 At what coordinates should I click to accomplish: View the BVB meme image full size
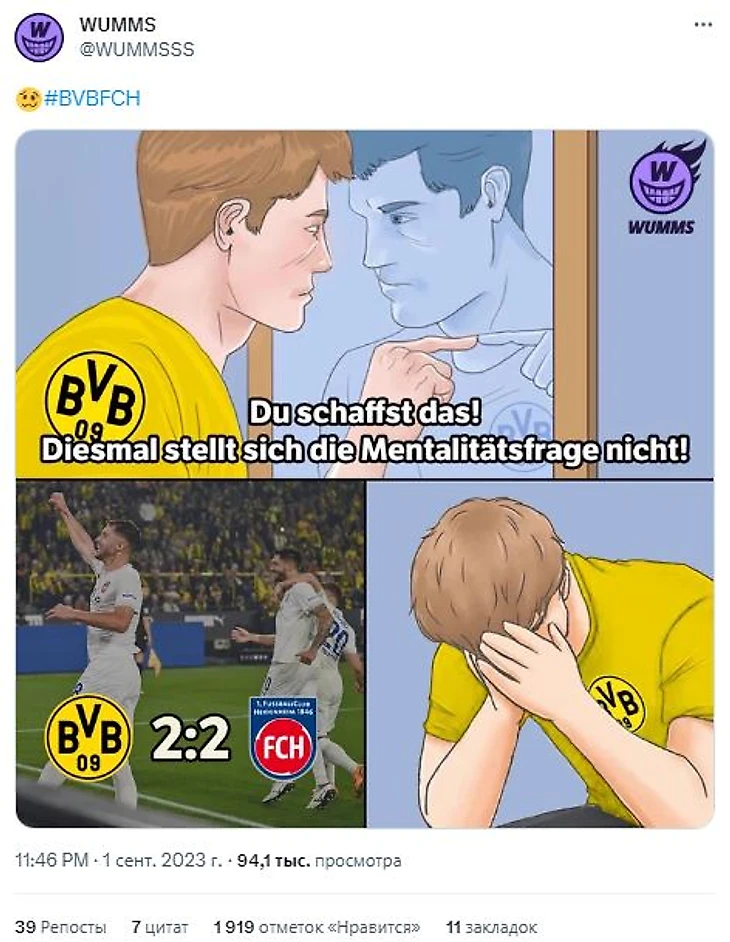[x=365, y=478]
